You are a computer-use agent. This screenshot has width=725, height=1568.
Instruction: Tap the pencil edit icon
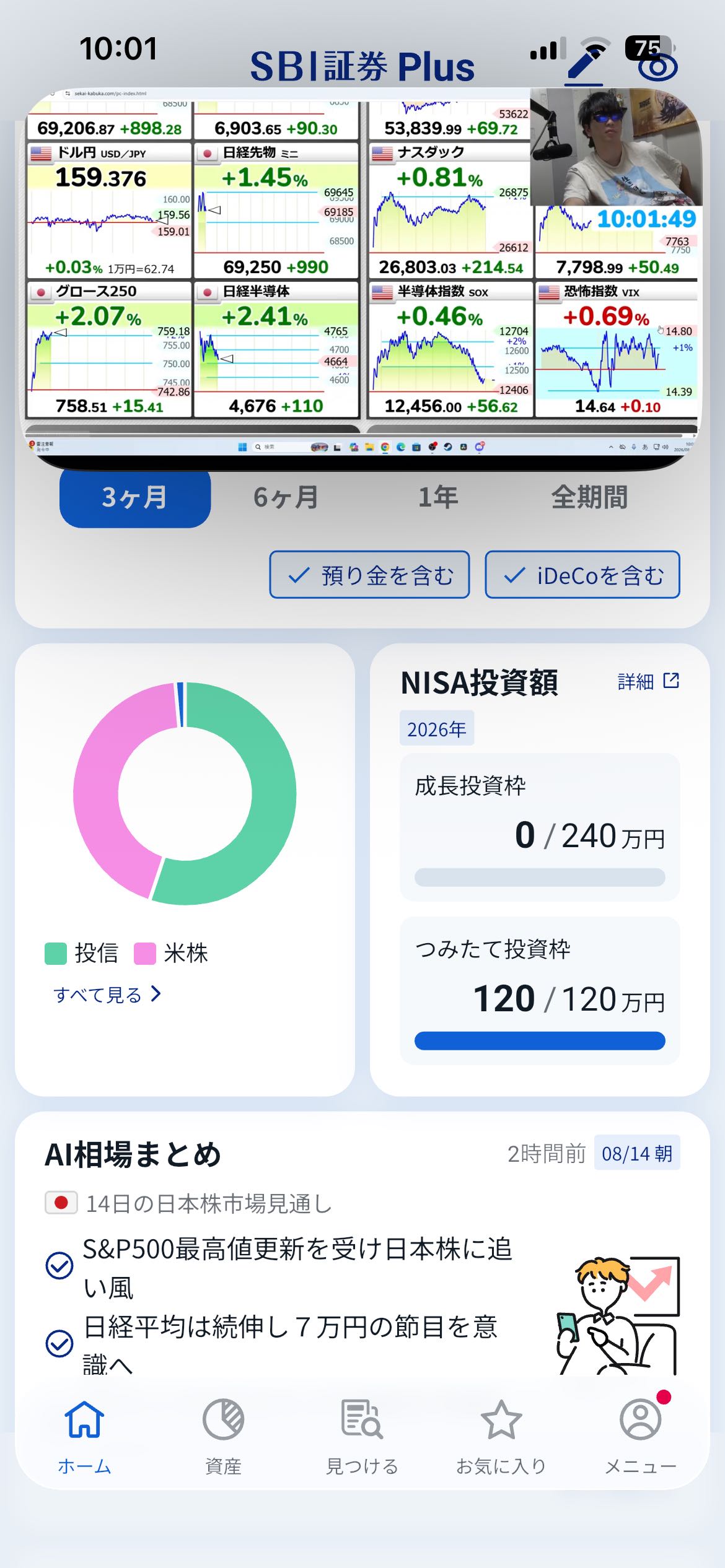(584, 65)
